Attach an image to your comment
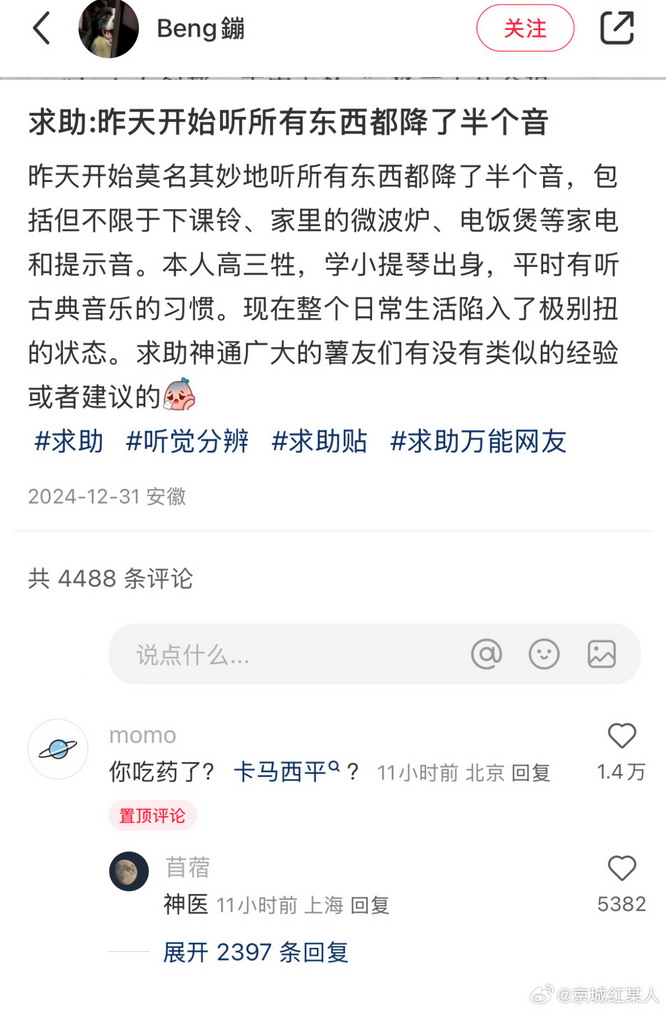Image resolution: width=666 pixels, height=1011 pixels. point(602,655)
